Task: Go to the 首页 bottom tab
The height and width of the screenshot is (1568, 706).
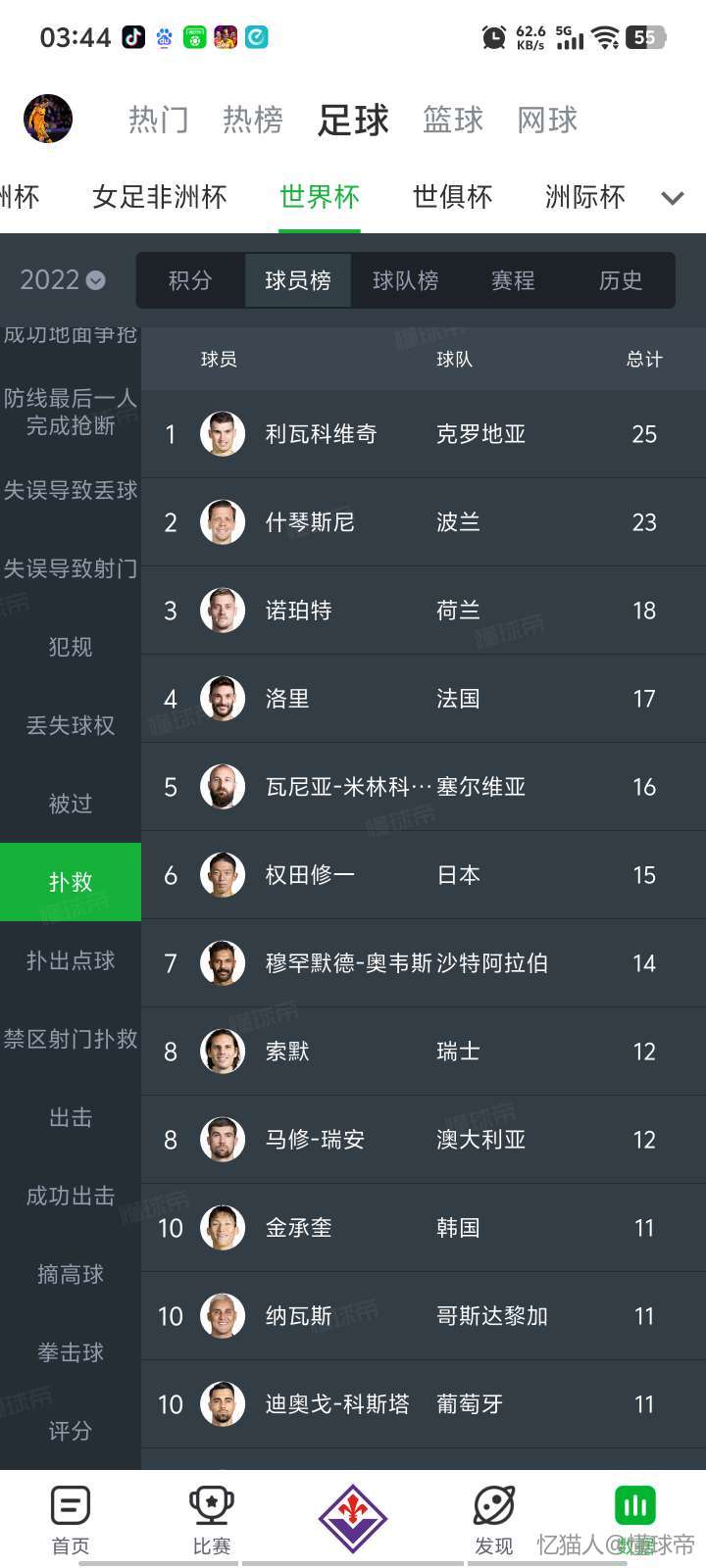Action: (x=71, y=1519)
